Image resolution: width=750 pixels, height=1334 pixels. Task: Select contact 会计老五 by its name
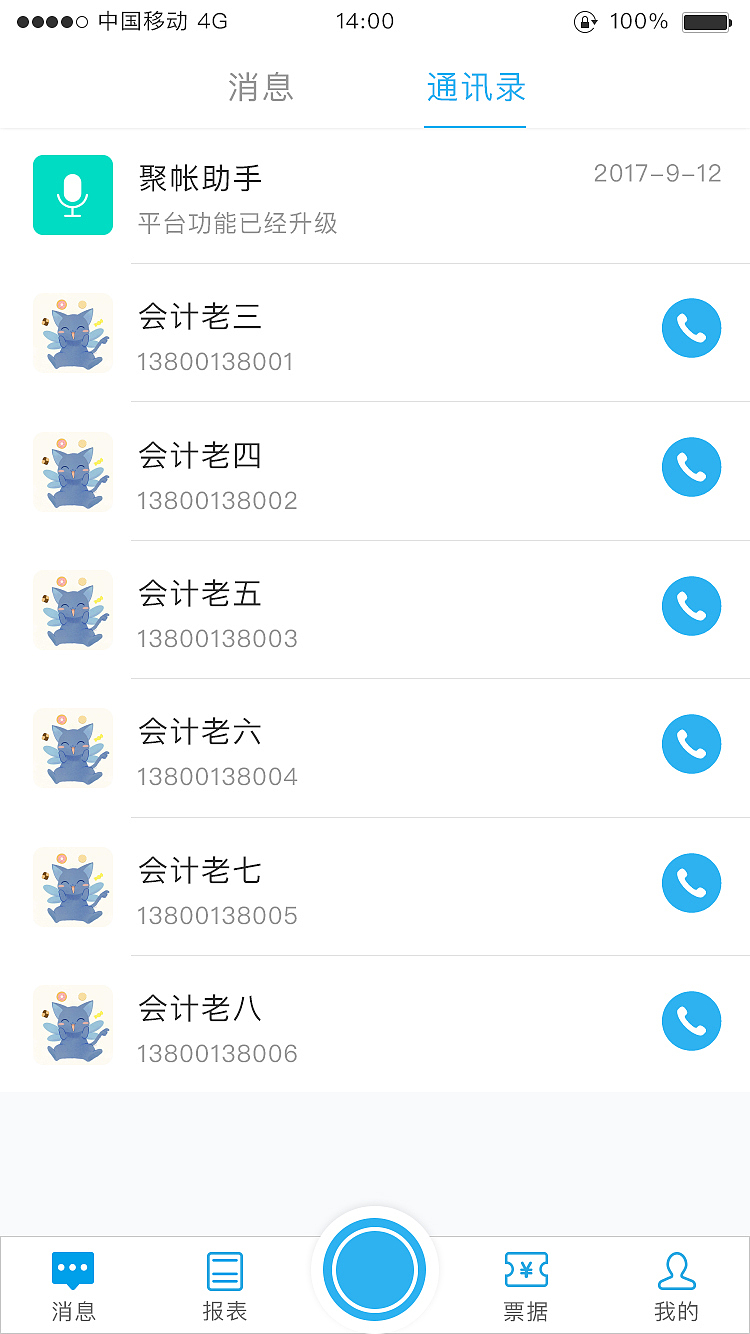pyautogui.click(x=198, y=593)
